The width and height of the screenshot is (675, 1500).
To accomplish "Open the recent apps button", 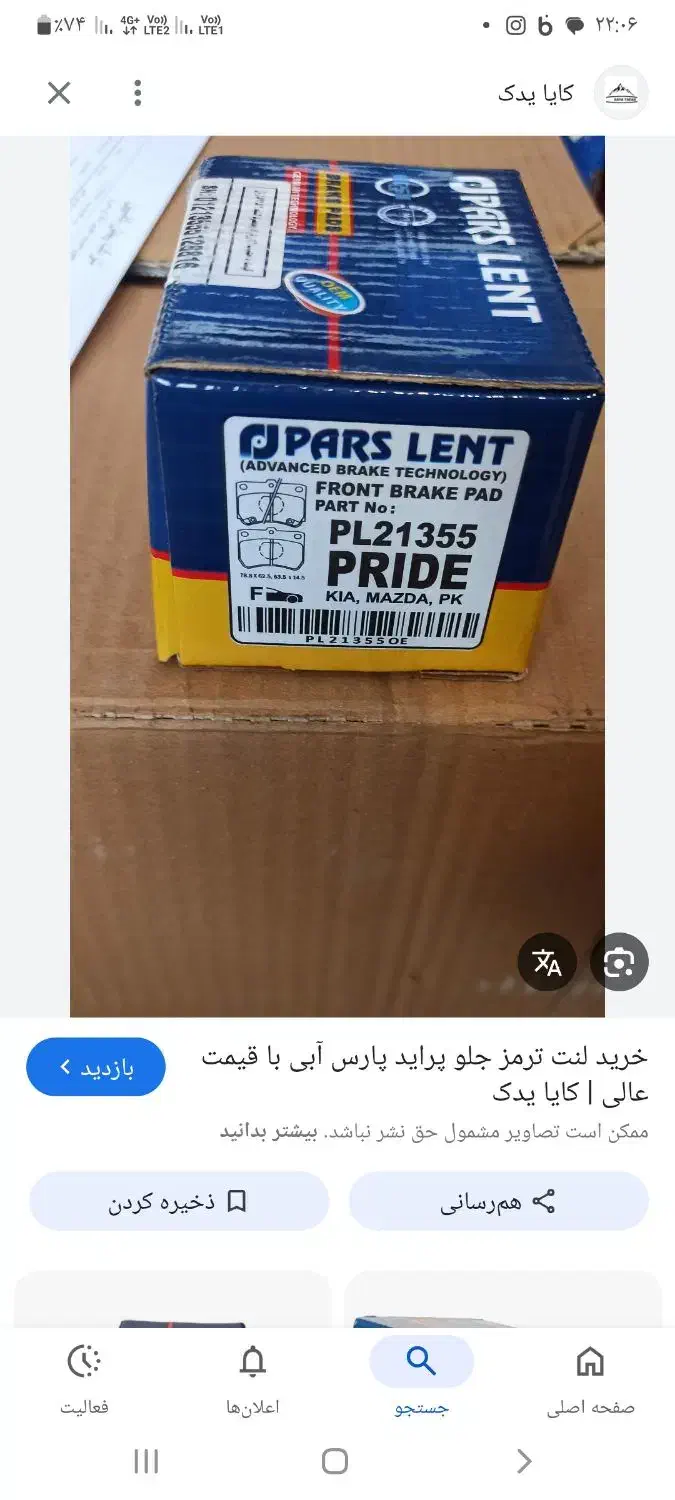I will [146, 1461].
